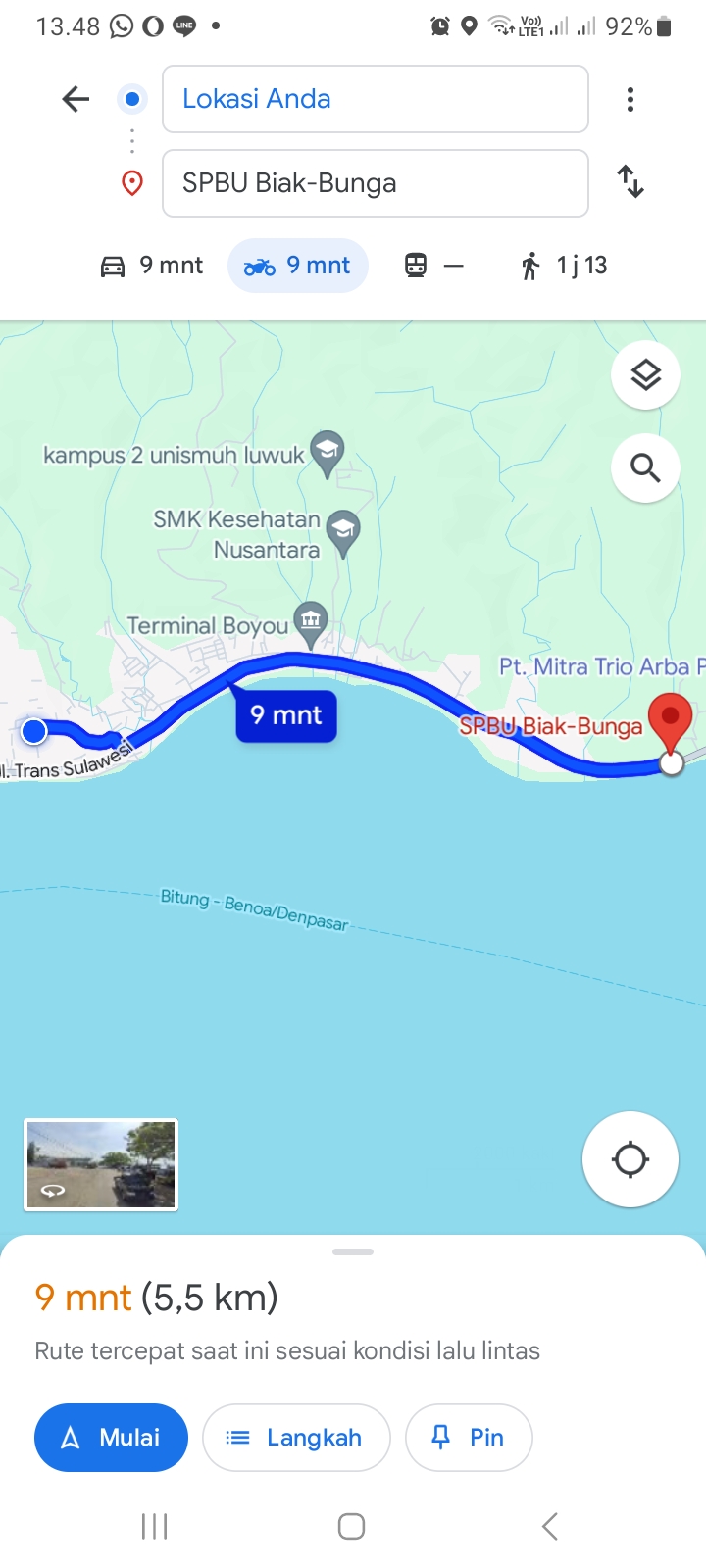Switch to the walking mode
This screenshot has height=1568, width=706.
tap(565, 266)
